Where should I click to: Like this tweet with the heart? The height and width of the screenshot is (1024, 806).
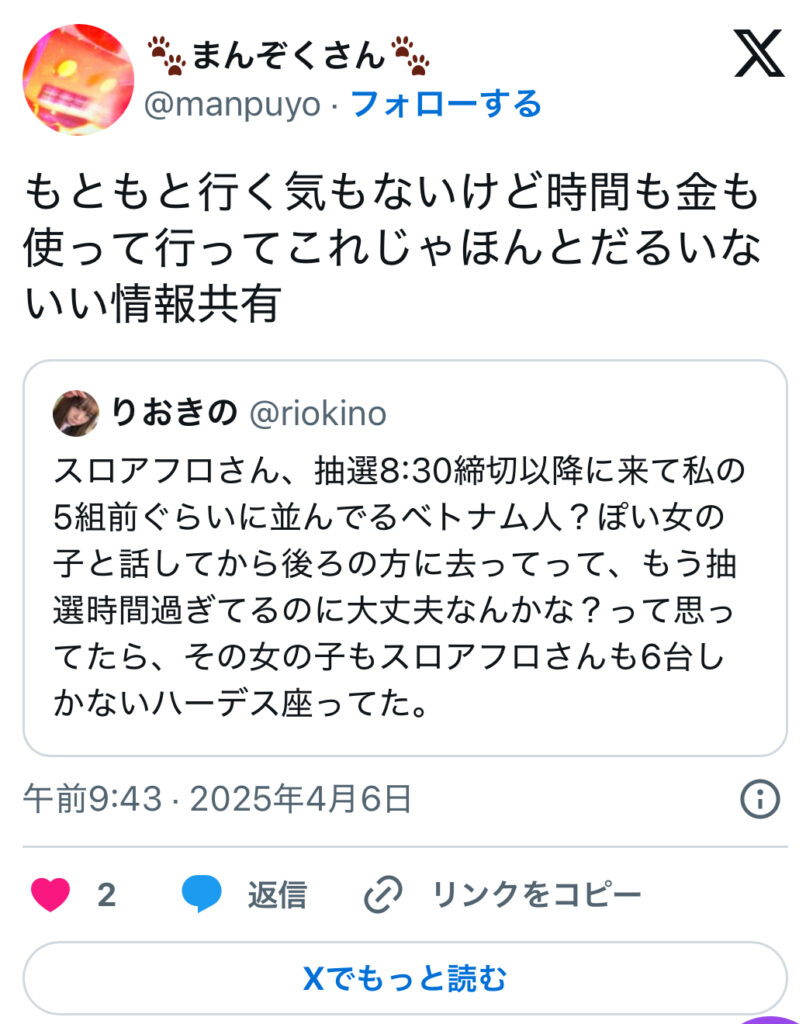click(51, 894)
